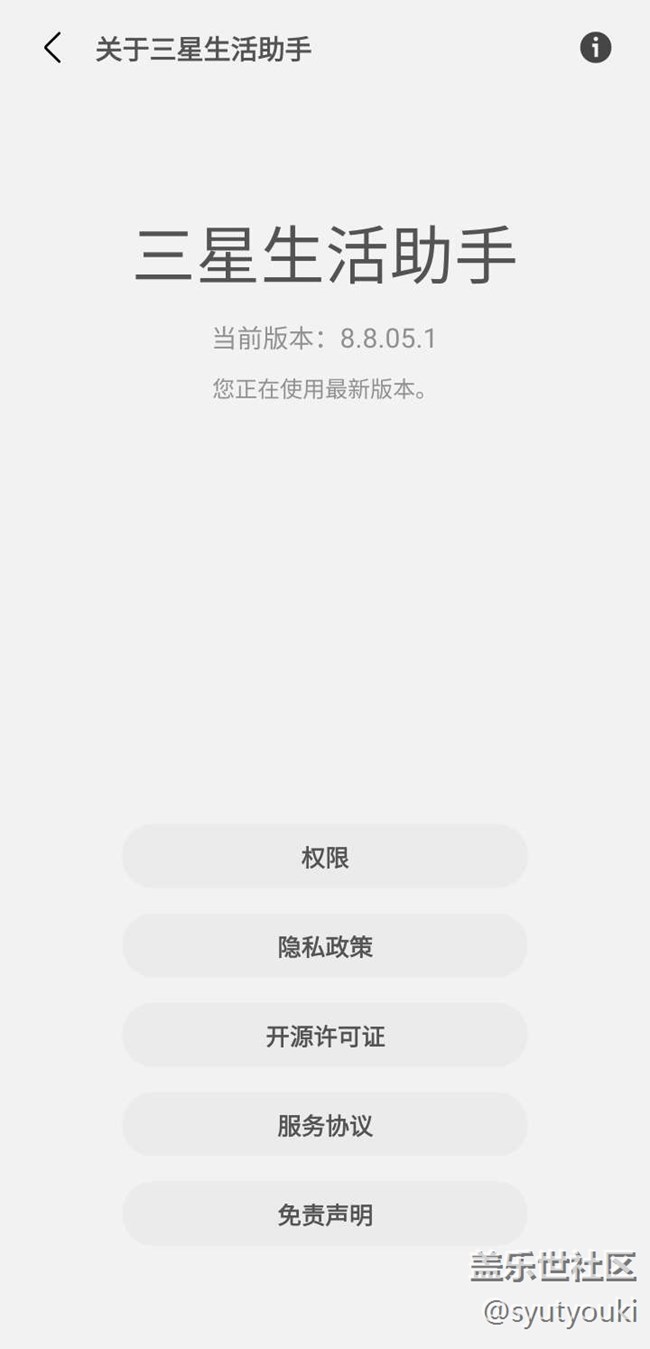Open 开源许可证 open source licenses
Image resolution: width=650 pixels, height=1349 pixels.
click(x=325, y=1036)
